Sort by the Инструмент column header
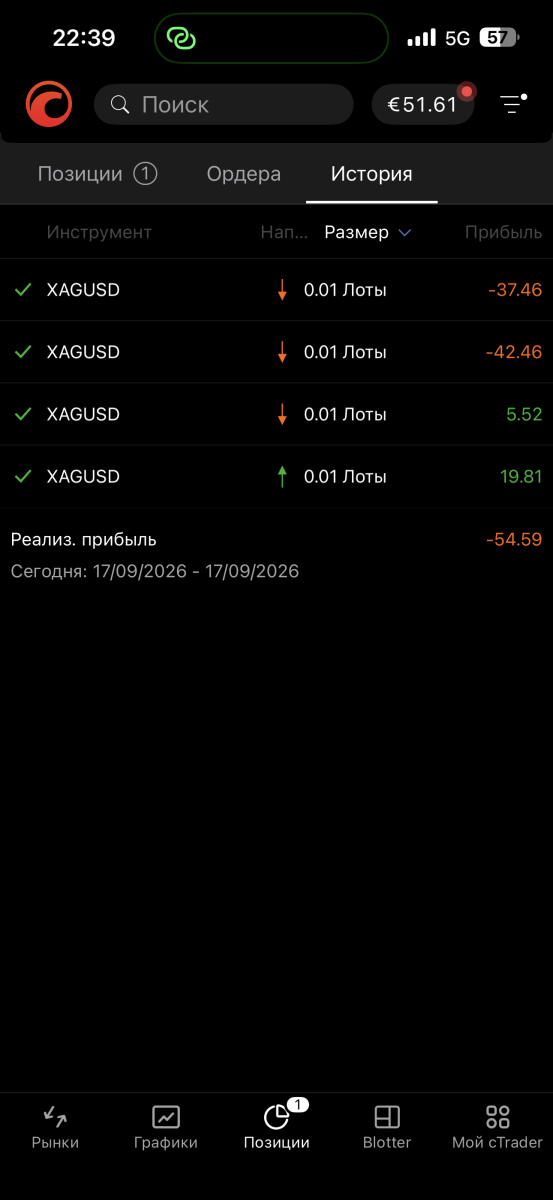Viewport: 553px width, 1200px height. 99,232
